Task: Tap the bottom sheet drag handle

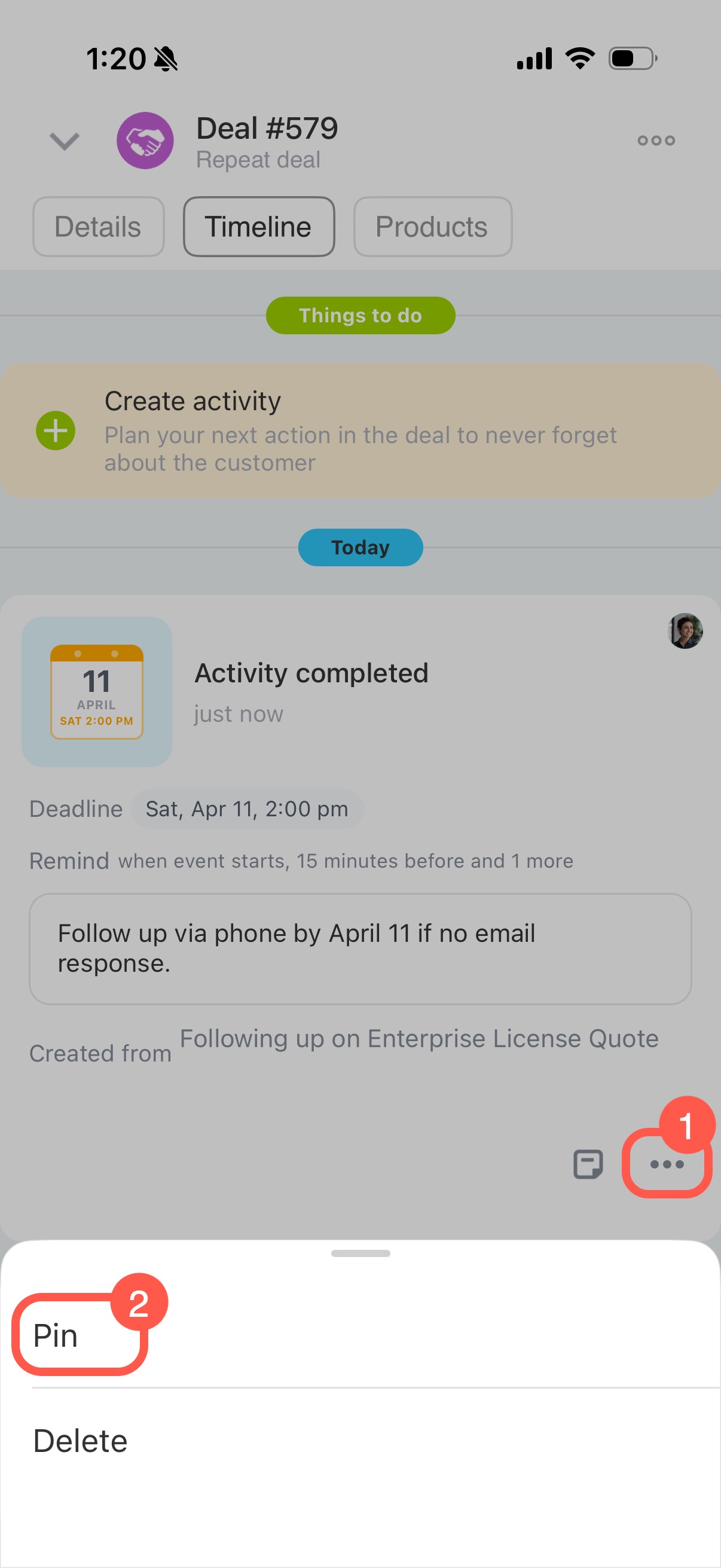Action: [360, 1253]
